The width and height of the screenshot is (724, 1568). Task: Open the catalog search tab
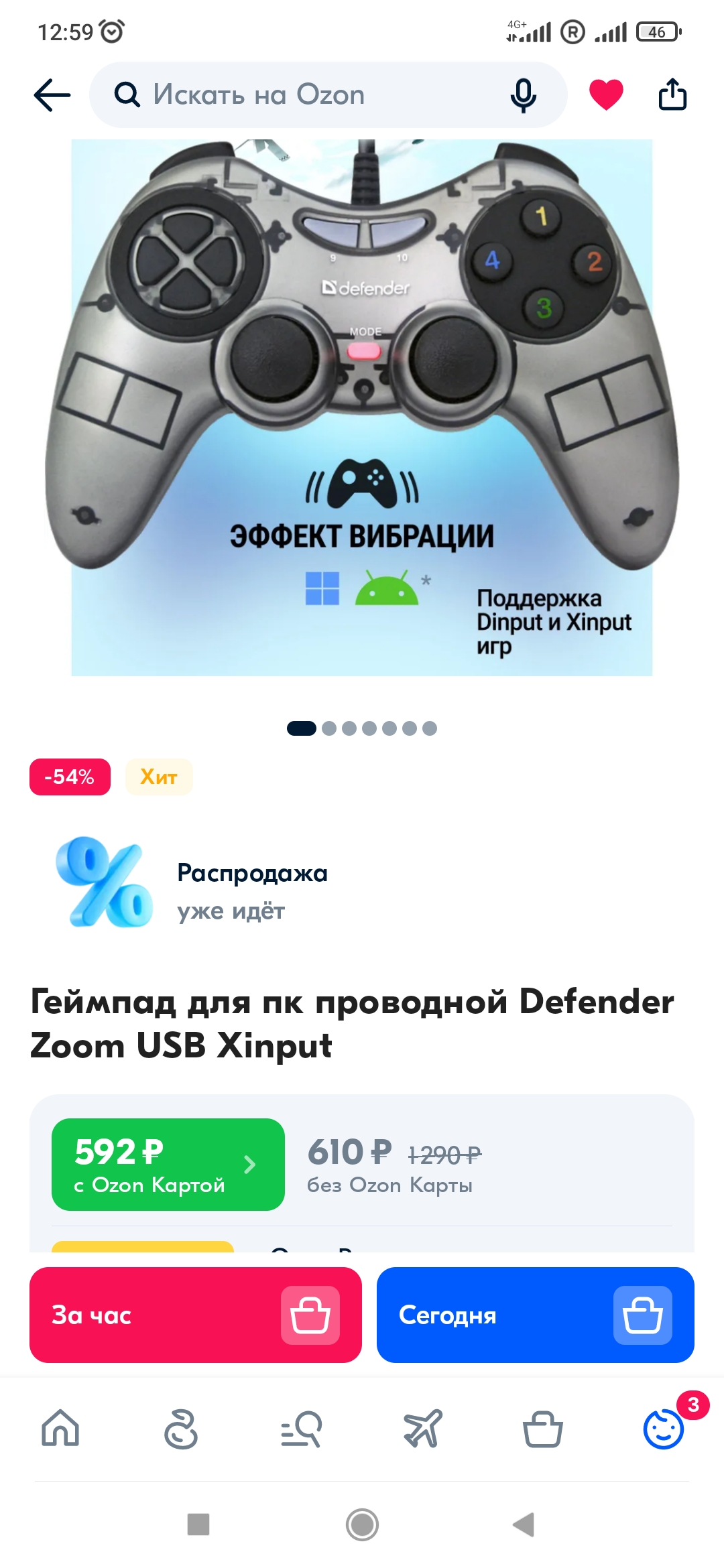pyautogui.click(x=302, y=1429)
